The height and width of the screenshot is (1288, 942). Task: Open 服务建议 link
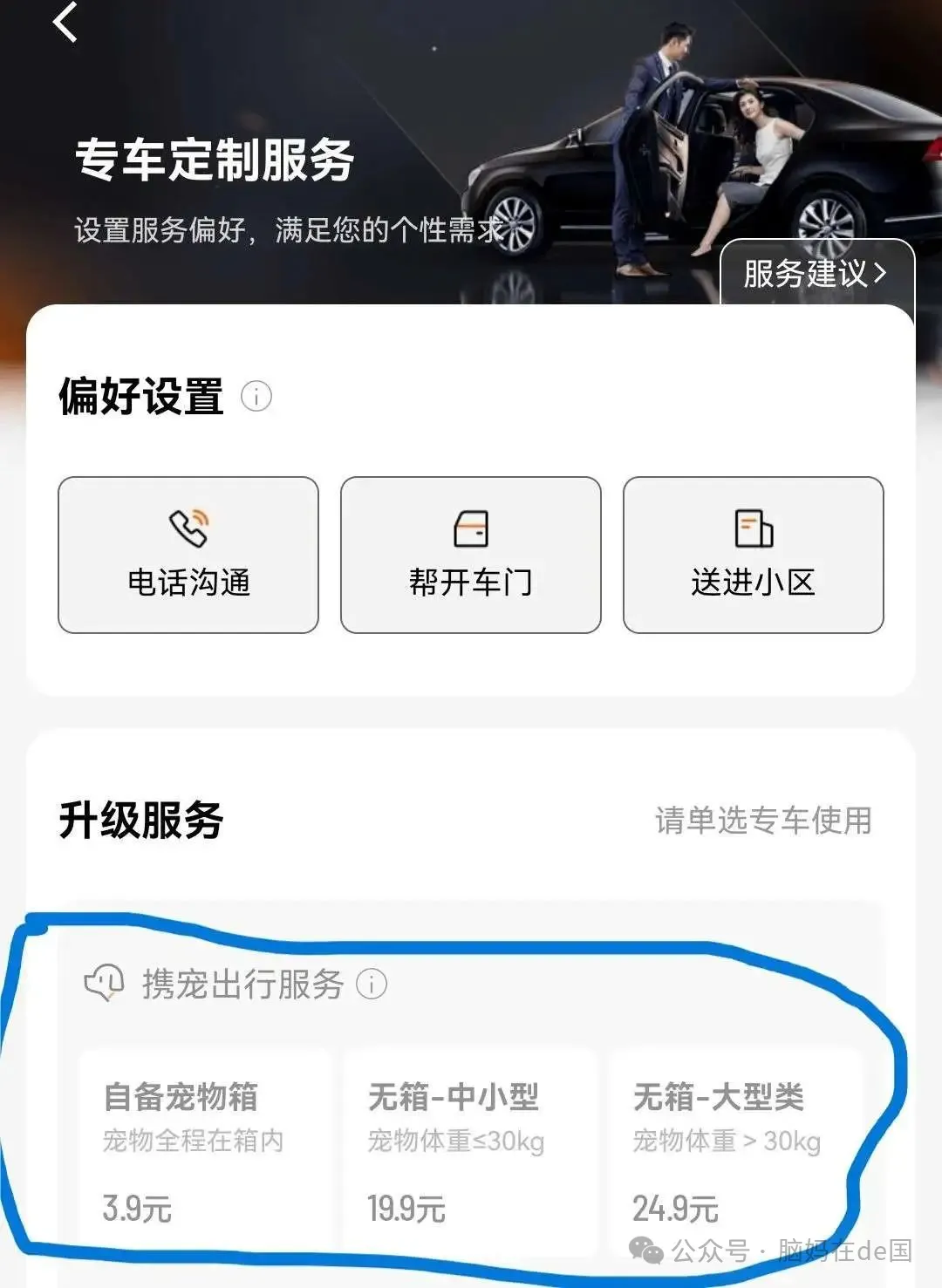816,273
